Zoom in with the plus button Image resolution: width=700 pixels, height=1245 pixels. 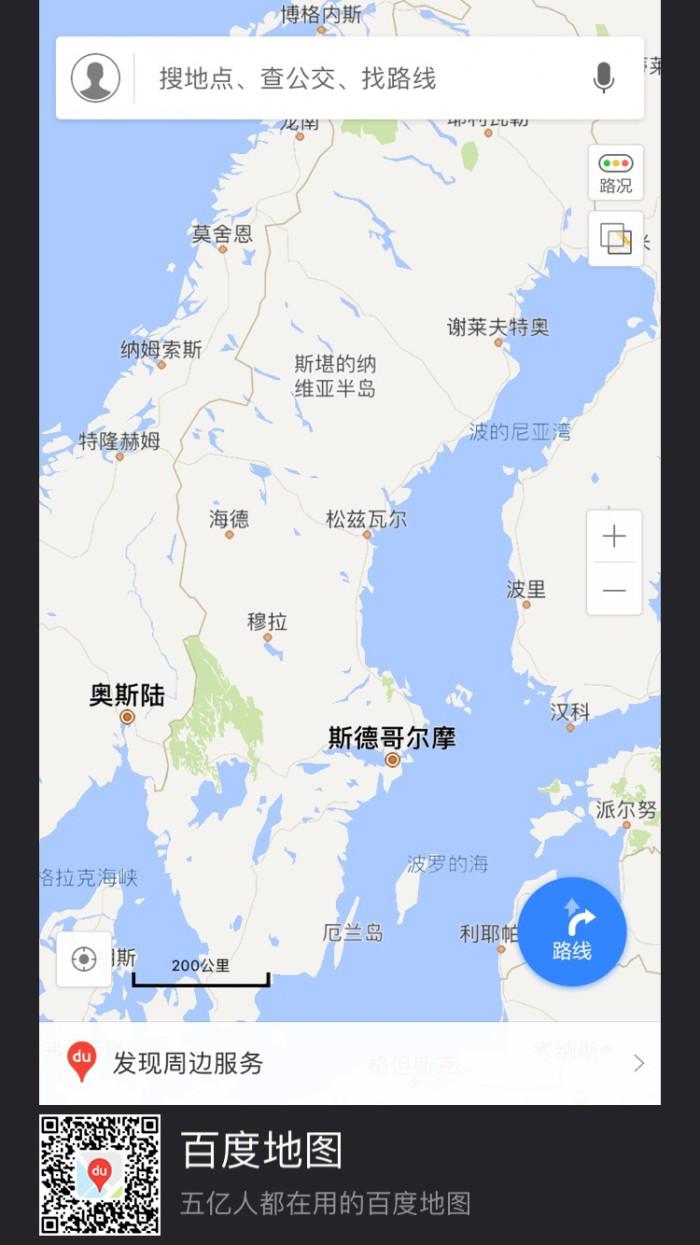(x=614, y=537)
